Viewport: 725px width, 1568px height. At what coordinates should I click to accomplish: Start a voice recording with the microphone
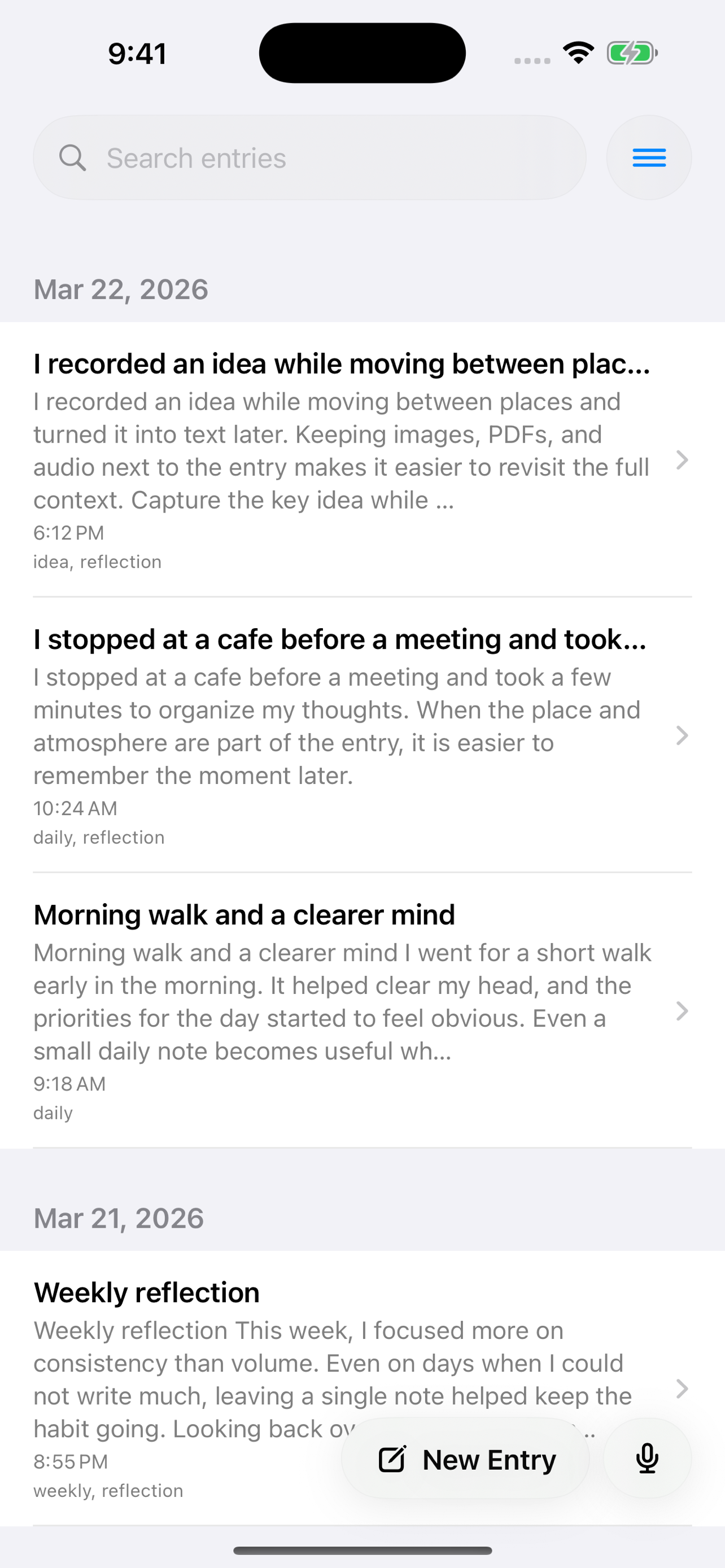[x=647, y=1460]
